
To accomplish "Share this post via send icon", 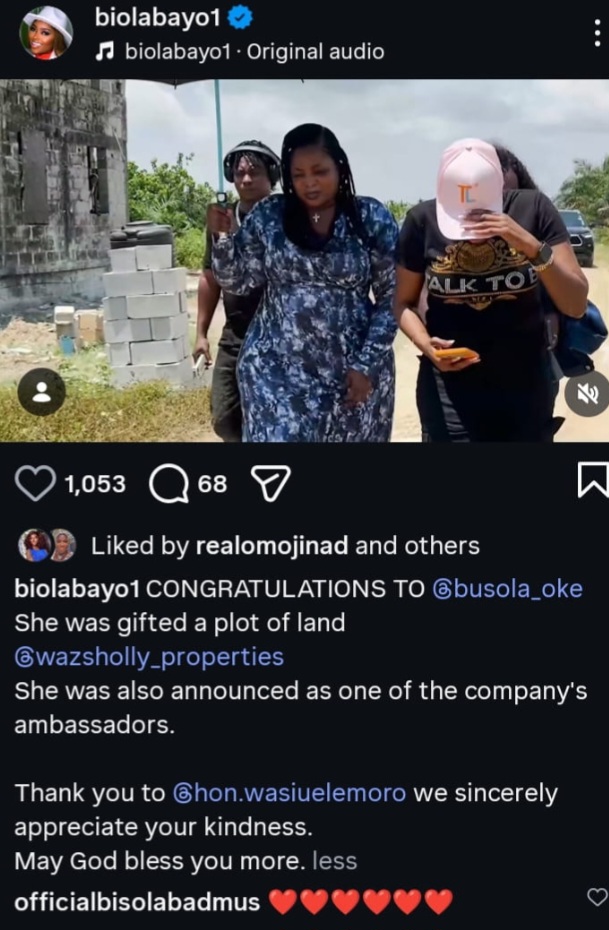I will 268,485.
